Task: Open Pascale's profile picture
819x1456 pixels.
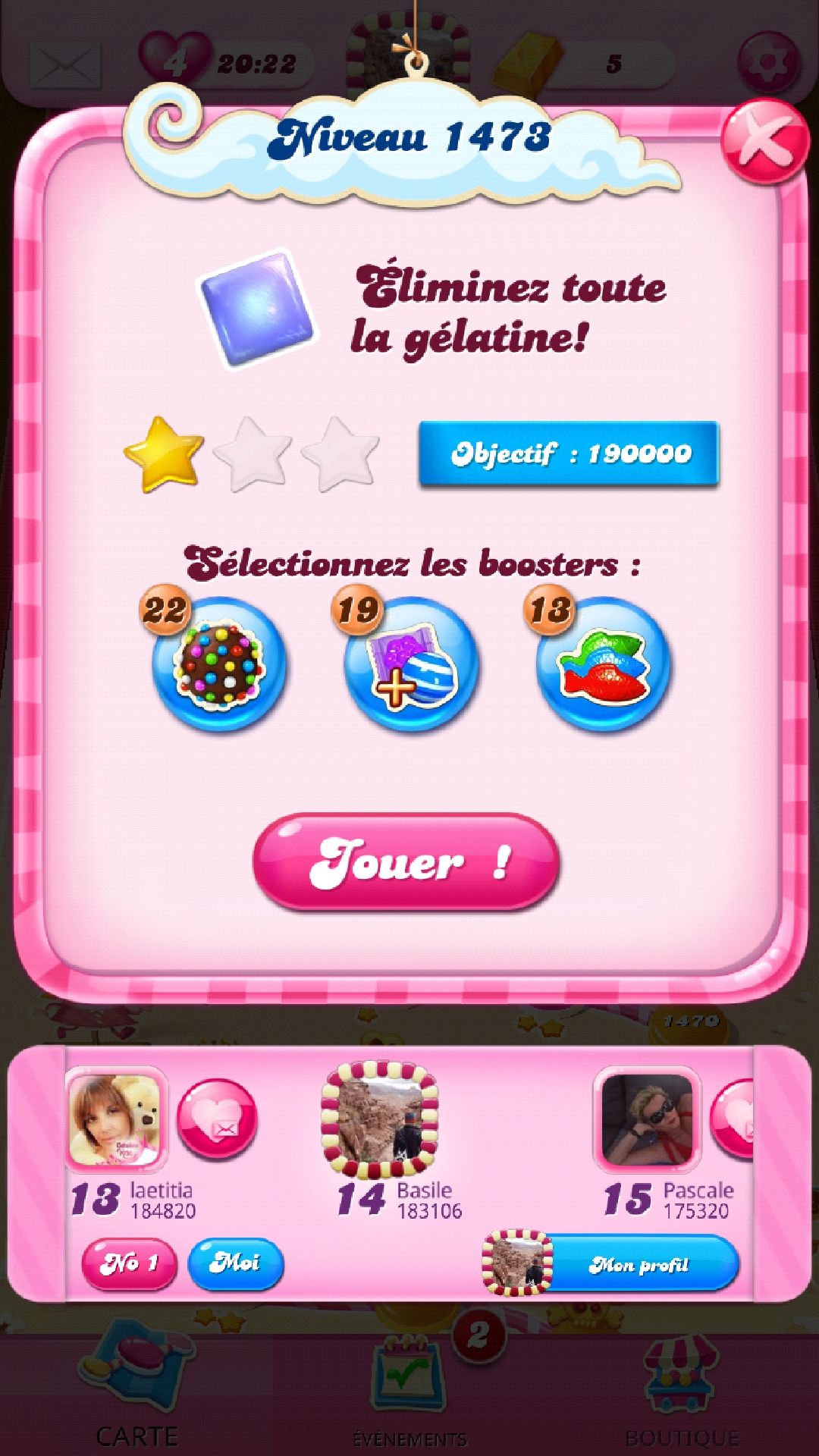Action: pyautogui.click(x=647, y=1119)
